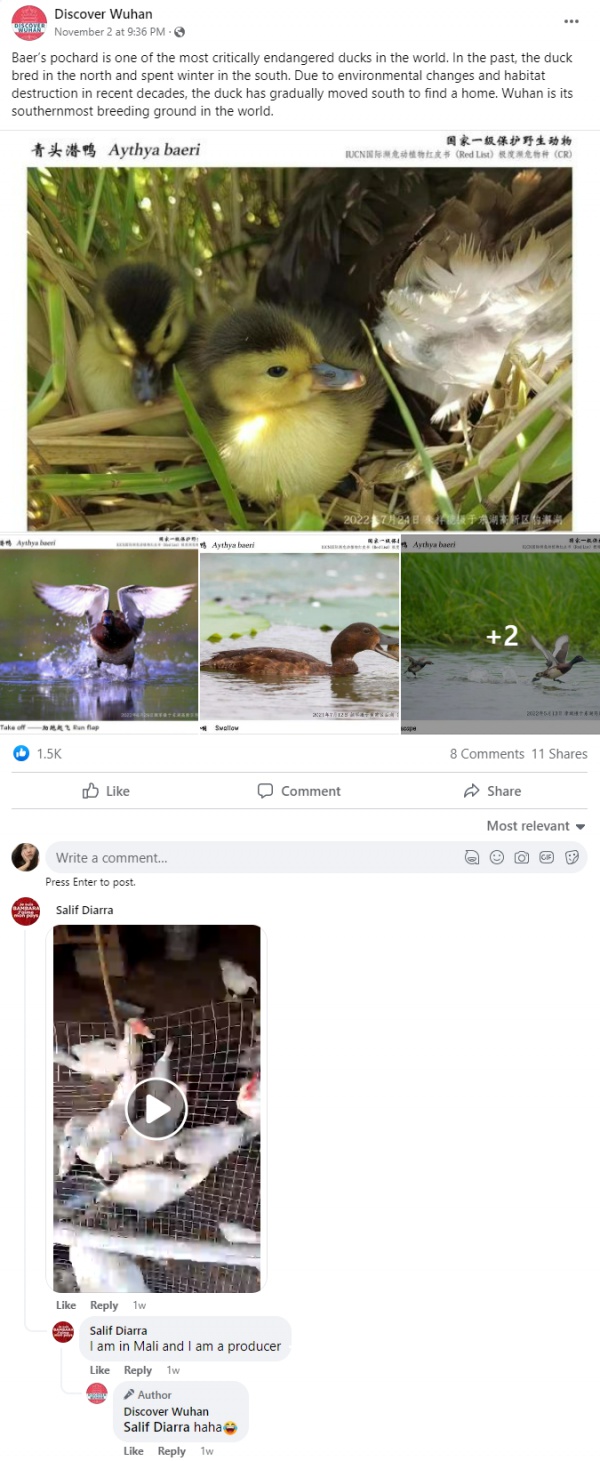This screenshot has width=600, height=1461.
Task: Open the +2 more photos tile
Action: pyautogui.click(x=500, y=636)
